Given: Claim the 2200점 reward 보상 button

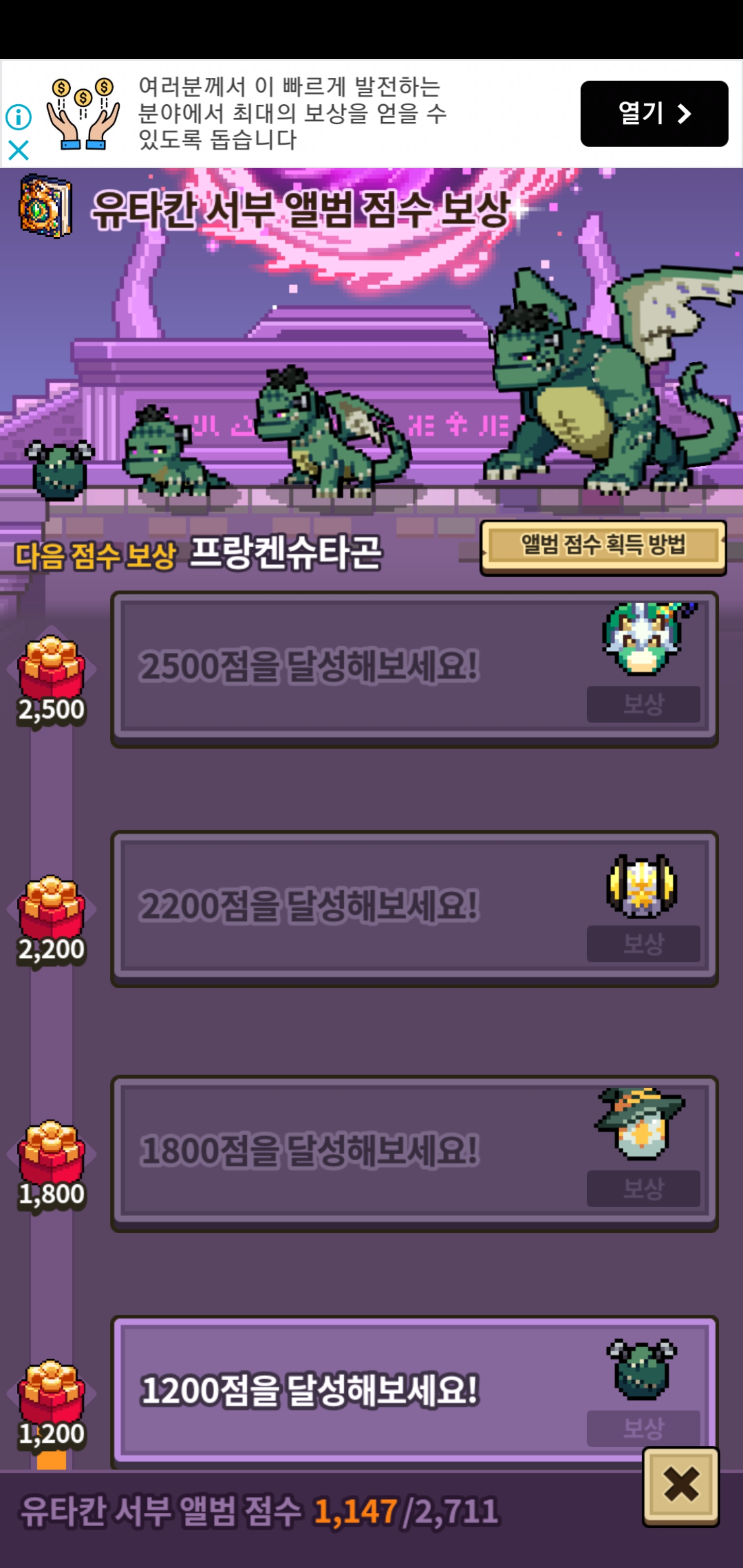Looking at the screenshot, I should tap(642, 943).
